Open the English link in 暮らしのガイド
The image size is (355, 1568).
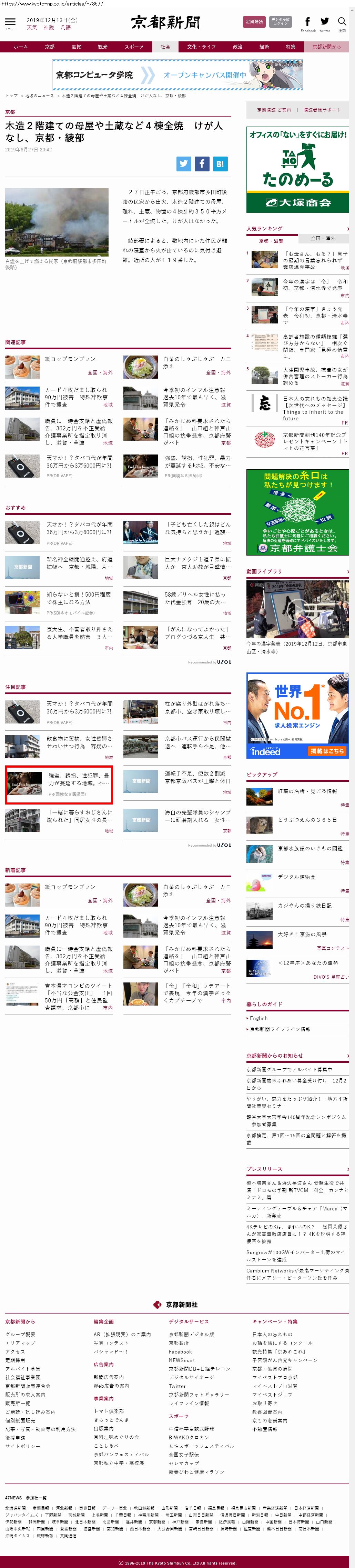coord(258,1018)
